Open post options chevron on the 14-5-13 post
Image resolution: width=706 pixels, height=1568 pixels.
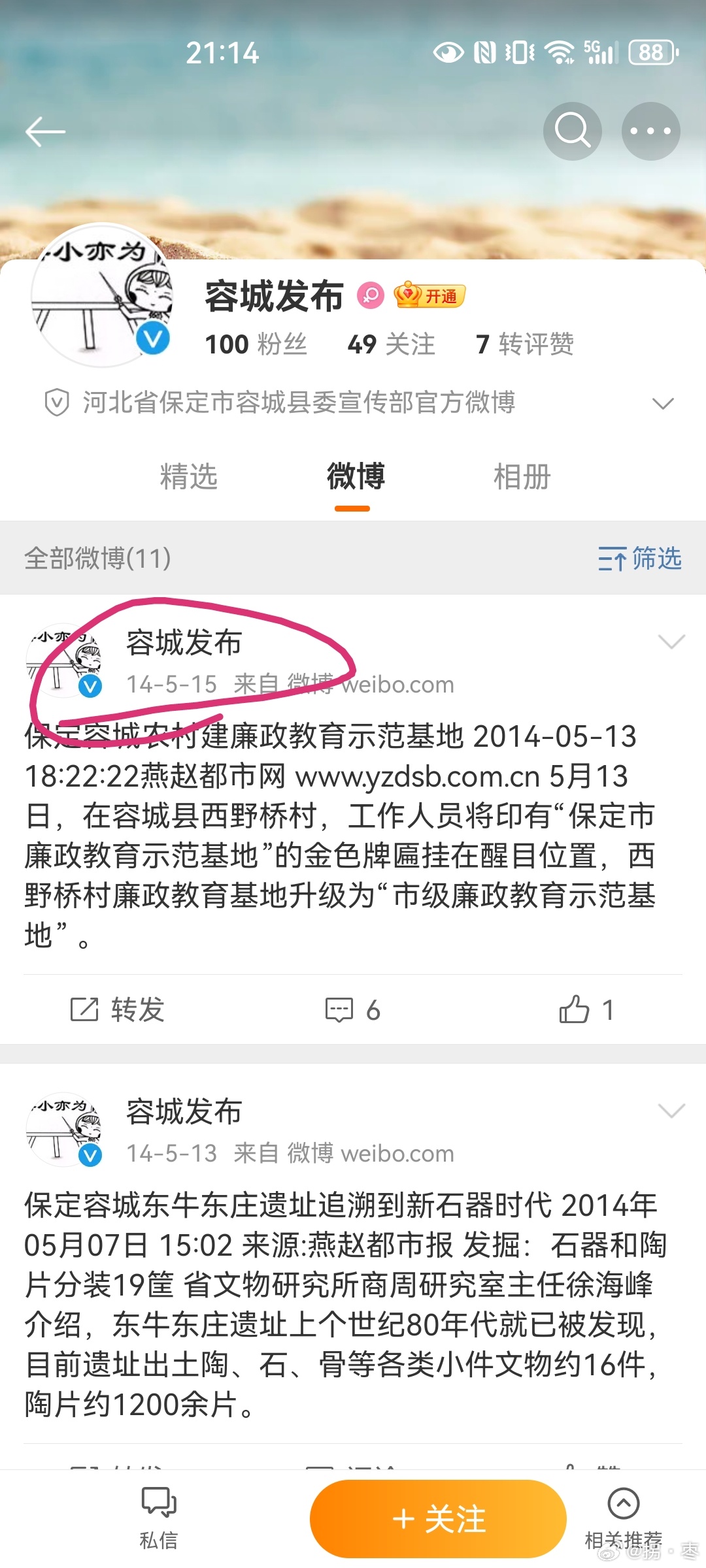pos(671,1111)
